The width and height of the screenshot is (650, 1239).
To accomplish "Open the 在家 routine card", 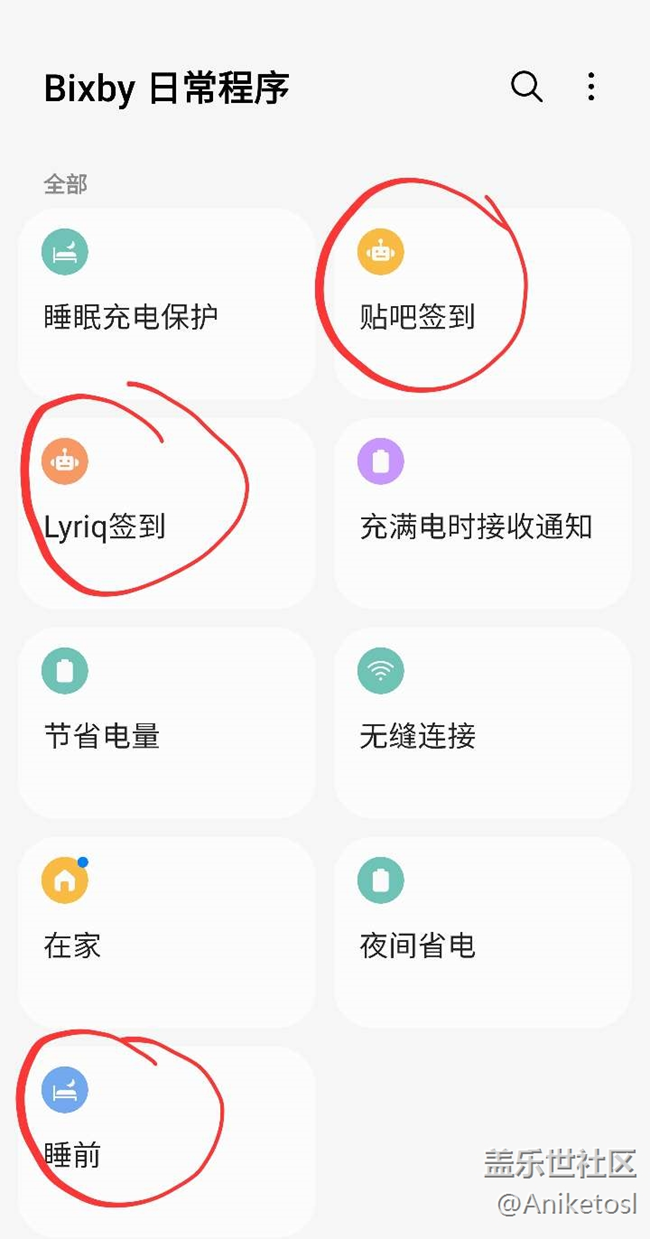I will (166, 932).
